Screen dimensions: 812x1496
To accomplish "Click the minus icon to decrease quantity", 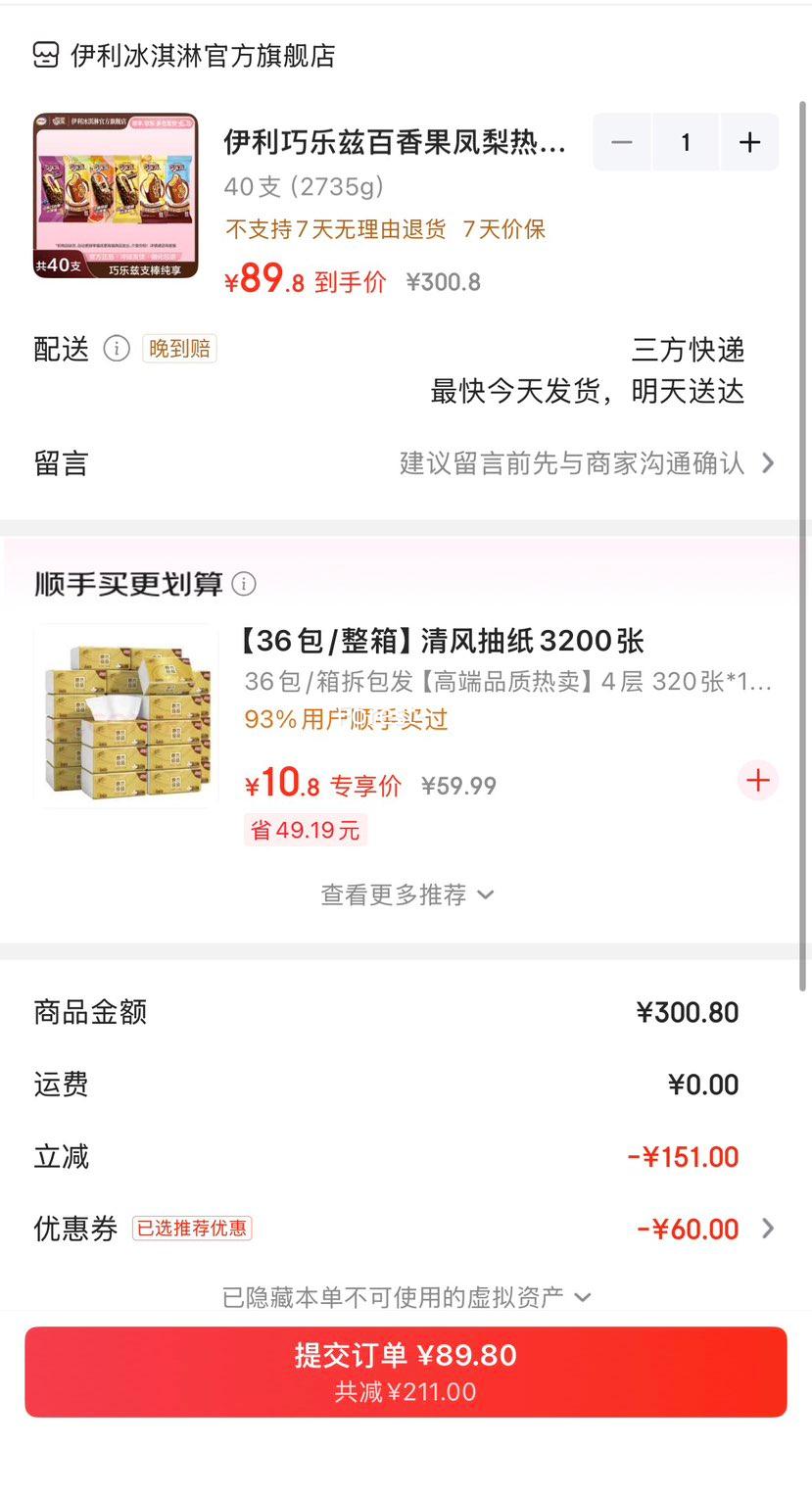I will [x=621, y=141].
